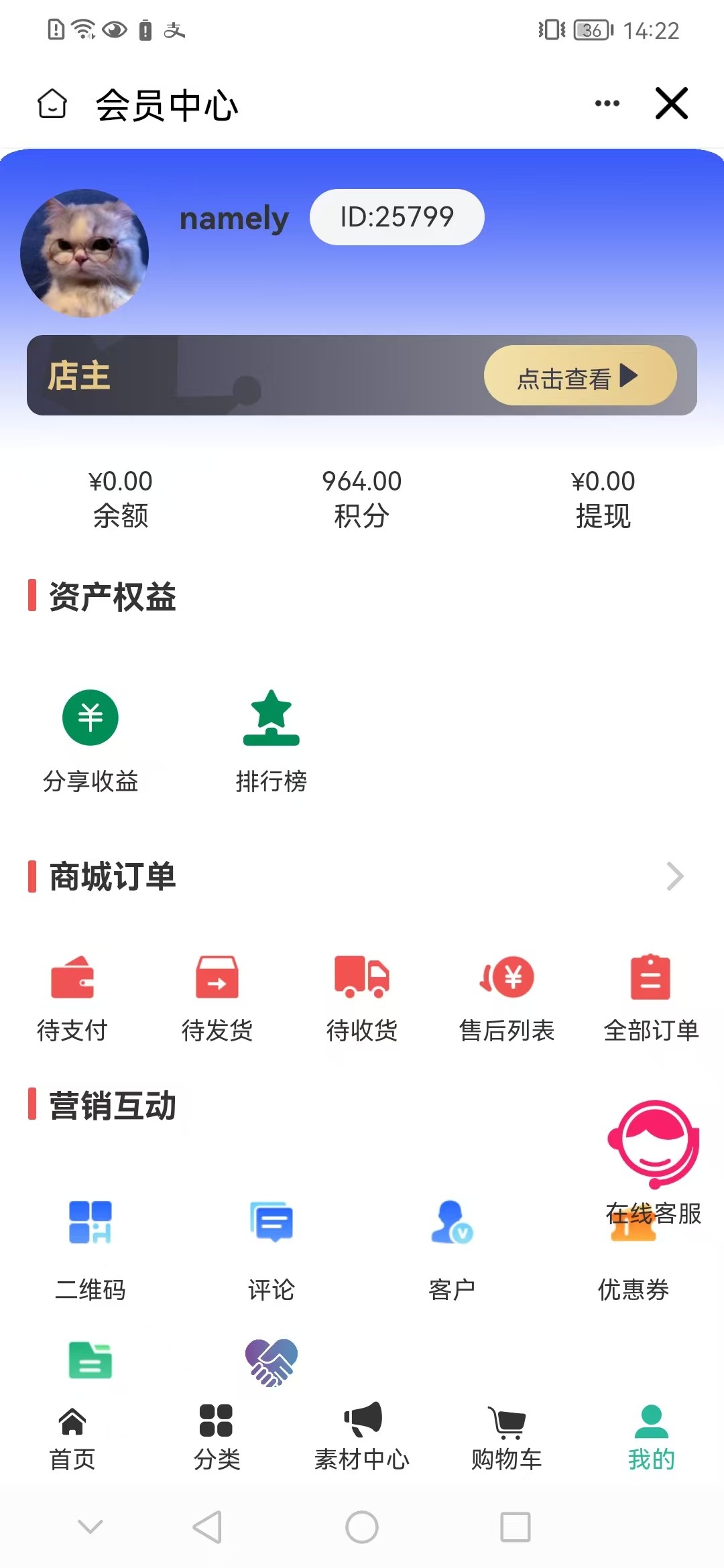
Task: Tap 点击查看 on the 店主 banner
Action: click(579, 376)
